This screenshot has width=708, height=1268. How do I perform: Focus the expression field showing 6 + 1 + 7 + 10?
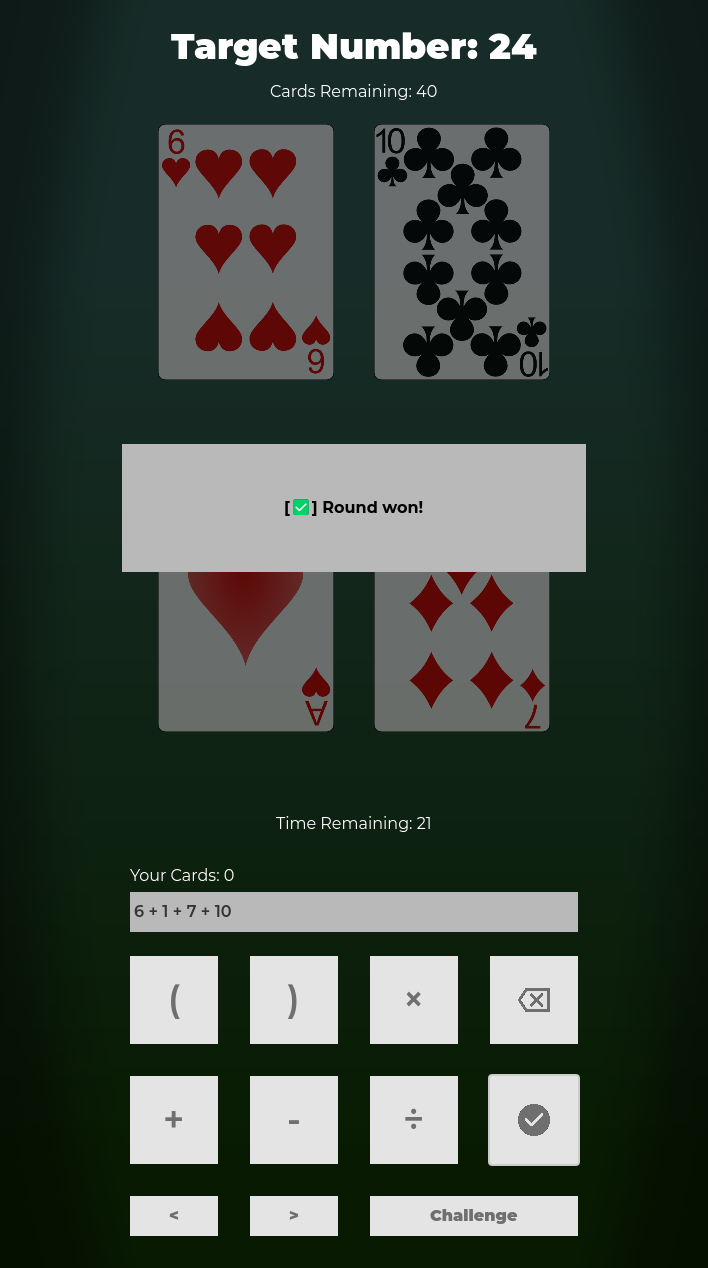(x=354, y=912)
